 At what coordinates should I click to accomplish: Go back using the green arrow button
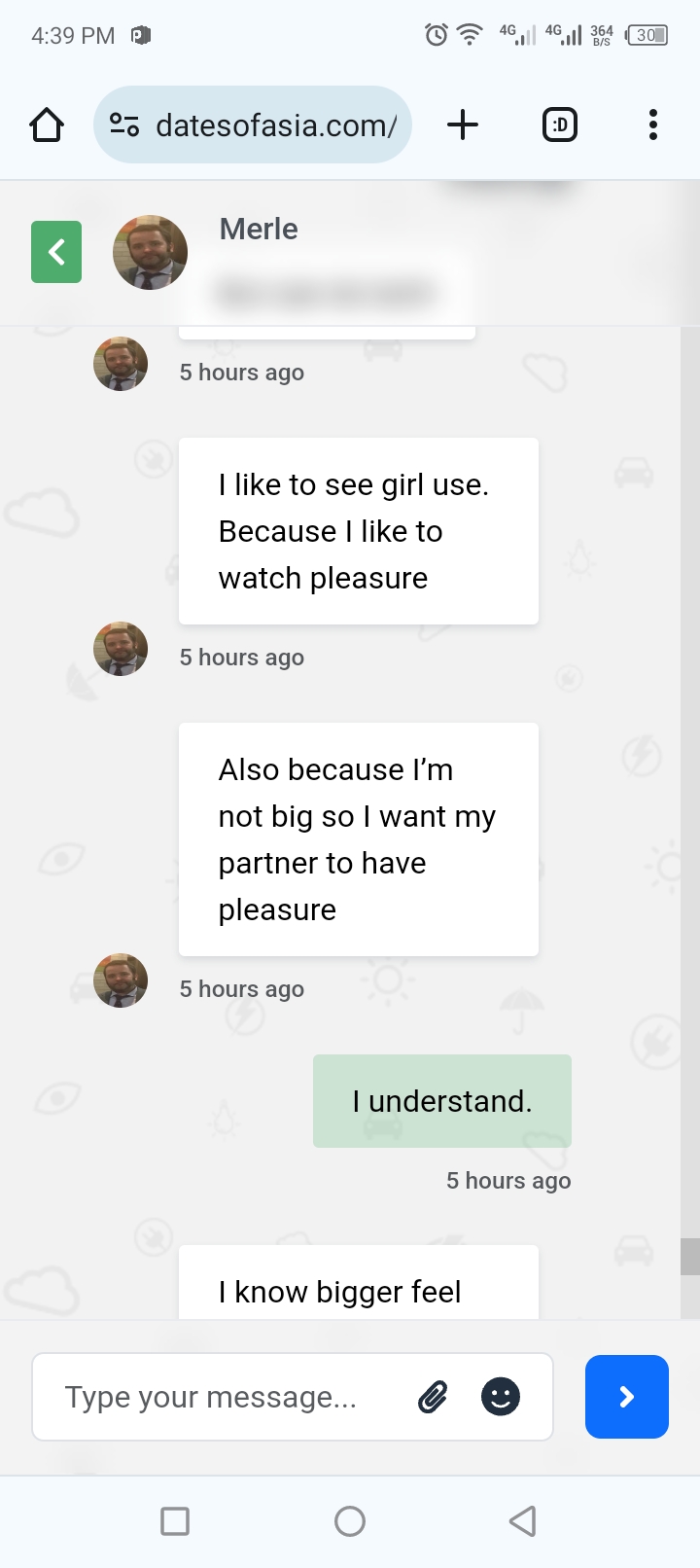[x=56, y=252]
